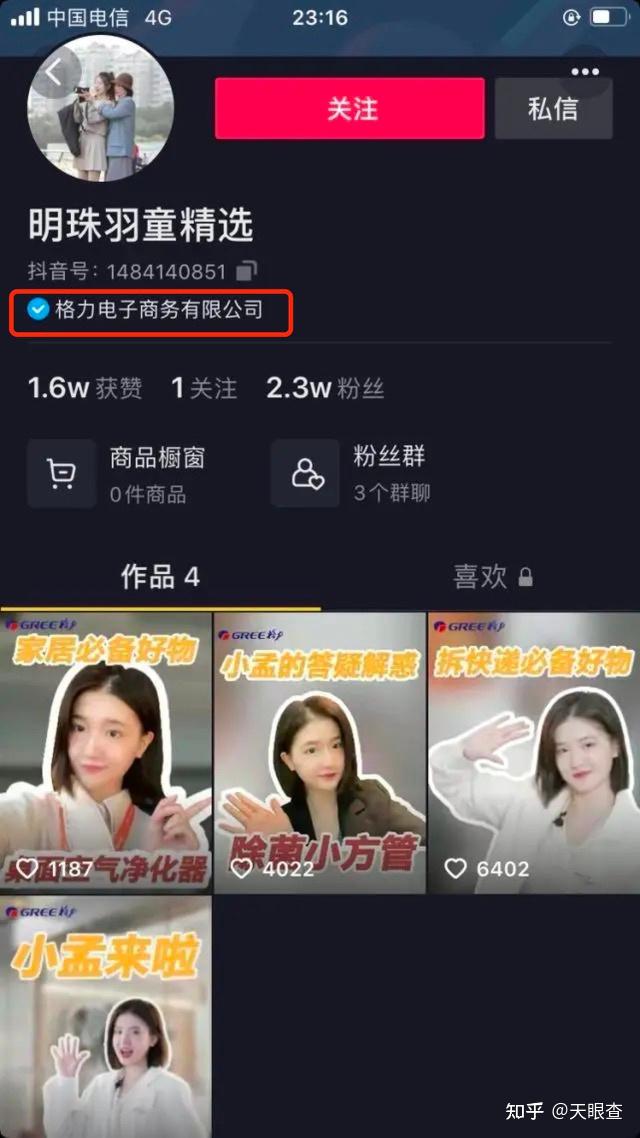View the following list 1 关注
This screenshot has width=640, height=1138.
tap(204, 389)
